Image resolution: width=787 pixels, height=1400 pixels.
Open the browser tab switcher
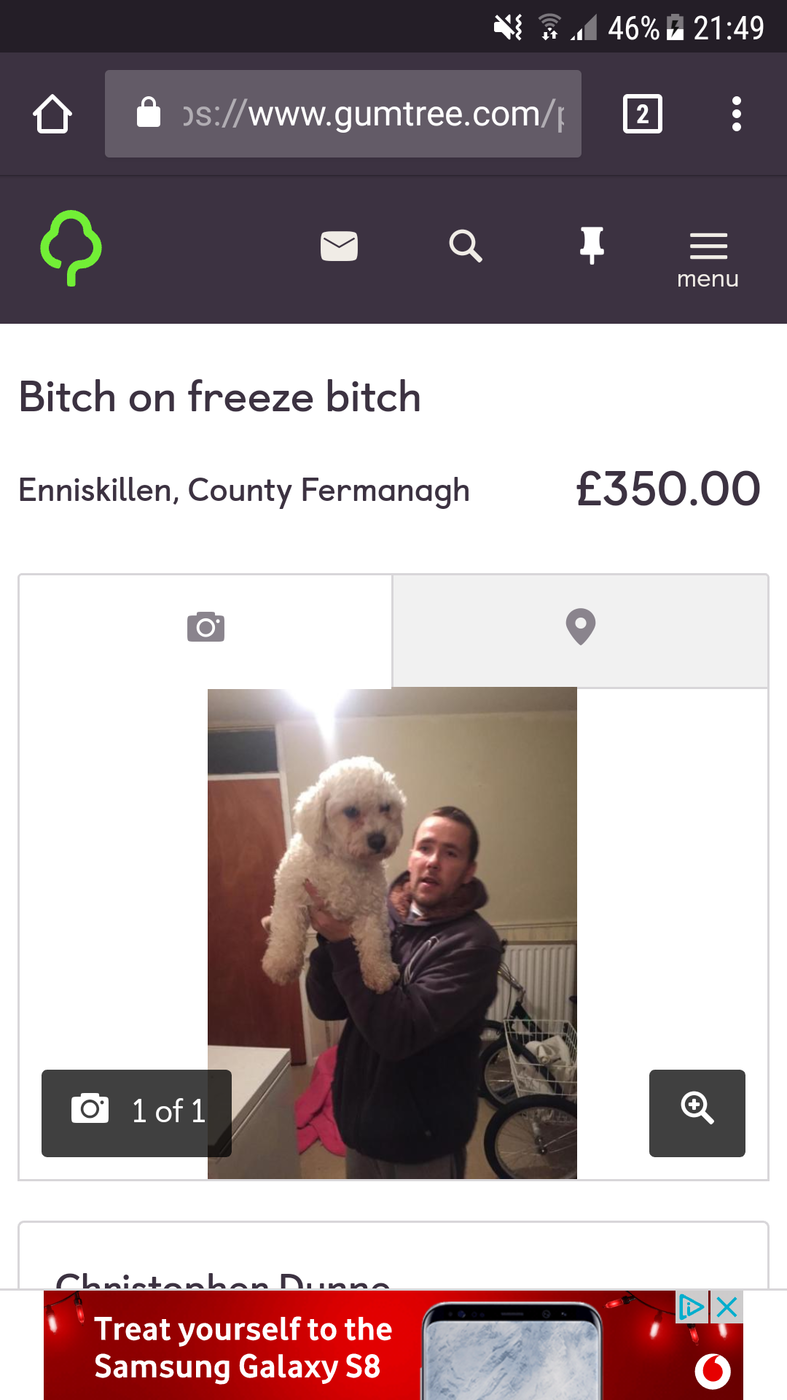click(642, 114)
